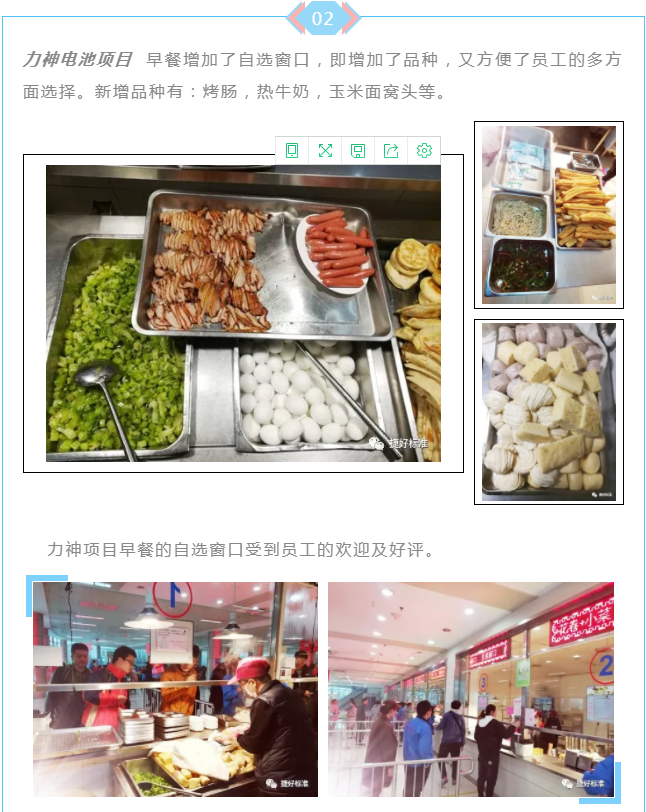Expand image to fullscreen view
Viewport: 646px width, 812px height.
(x=325, y=151)
